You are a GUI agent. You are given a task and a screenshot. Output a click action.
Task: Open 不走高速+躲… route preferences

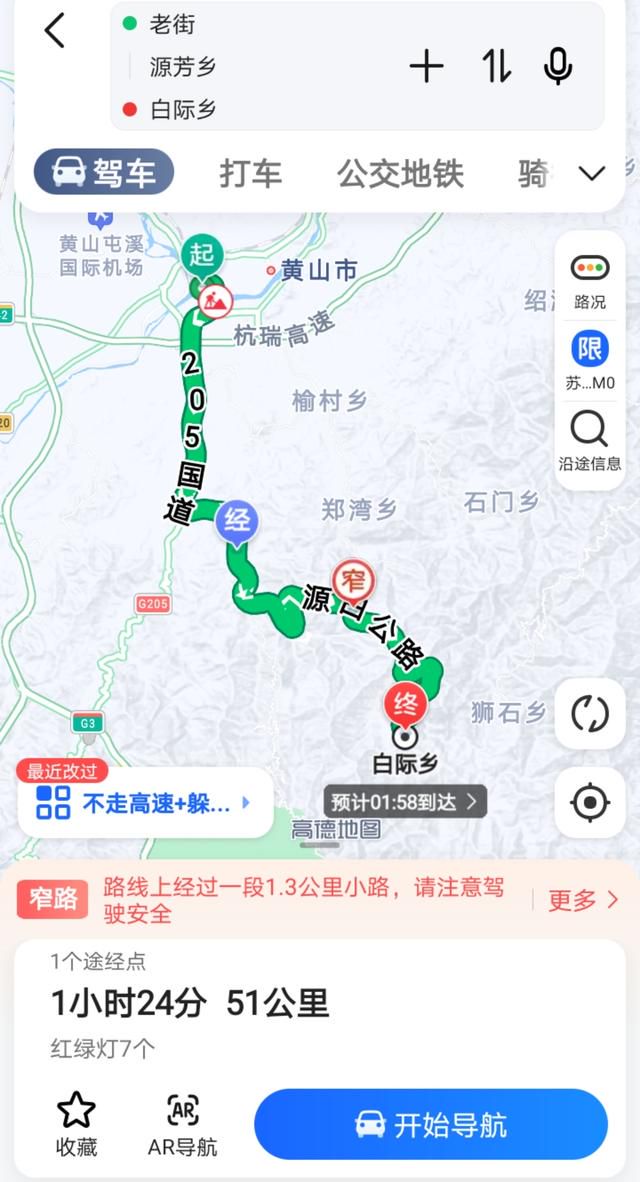tap(146, 803)
